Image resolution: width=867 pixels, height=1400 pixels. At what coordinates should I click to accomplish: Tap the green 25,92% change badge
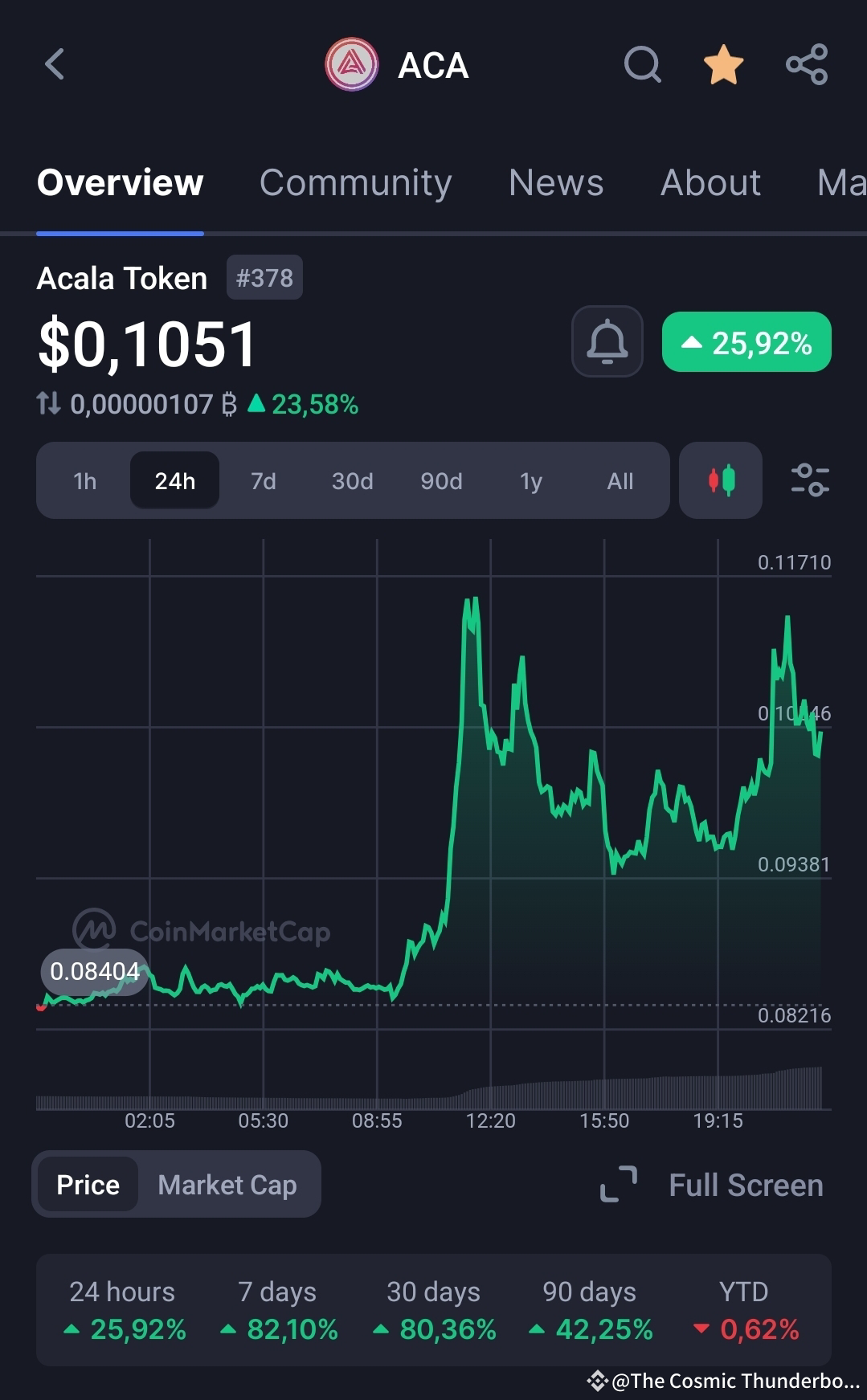pos(746,342)
